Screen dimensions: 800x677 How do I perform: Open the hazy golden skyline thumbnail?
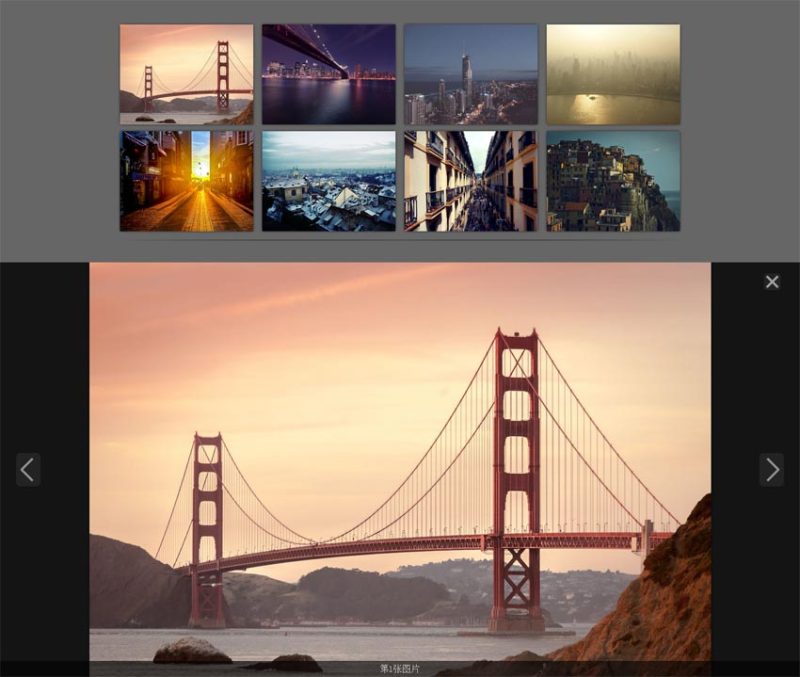pyautogui.click(x=612, y=75)
